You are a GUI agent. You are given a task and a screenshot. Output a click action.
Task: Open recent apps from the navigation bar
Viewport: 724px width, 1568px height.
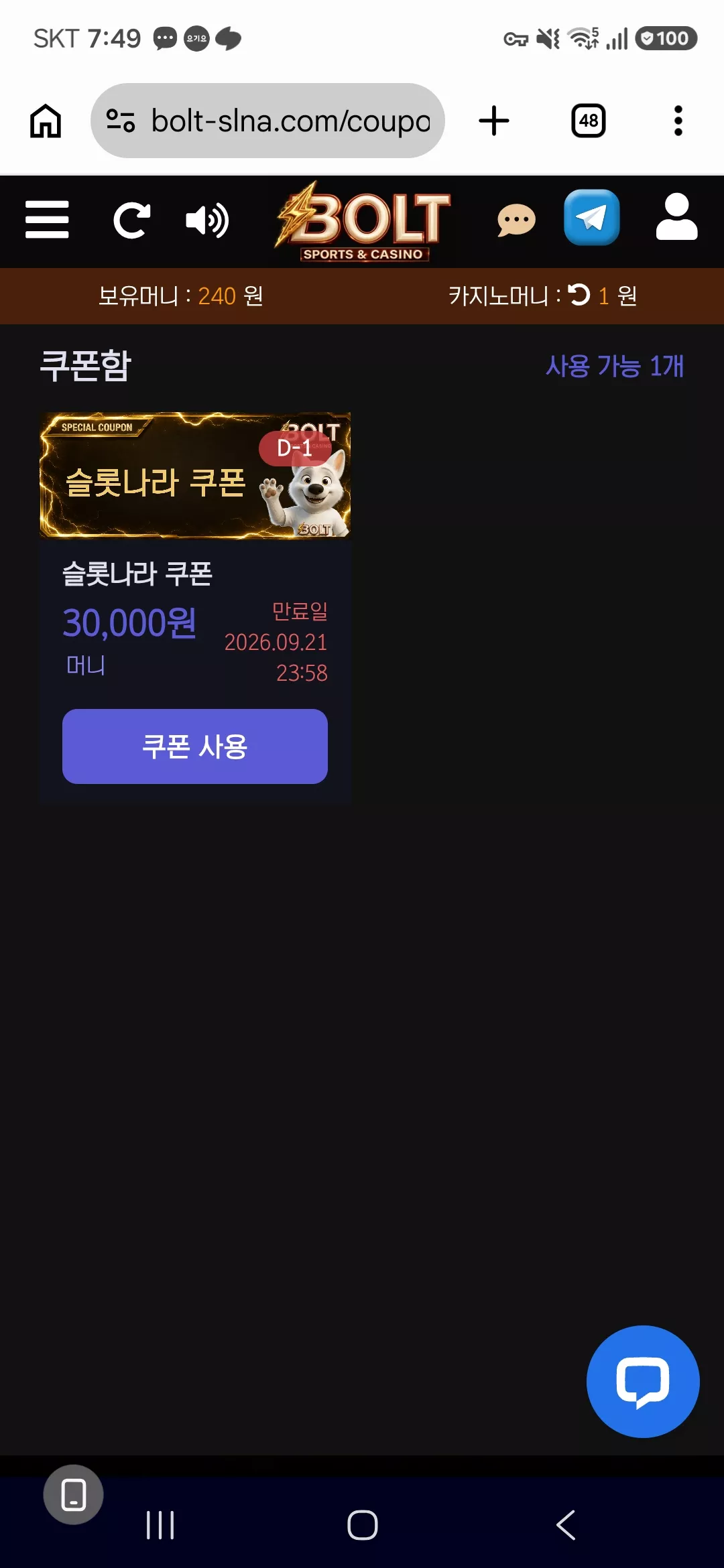click(x=160, y=1525)
